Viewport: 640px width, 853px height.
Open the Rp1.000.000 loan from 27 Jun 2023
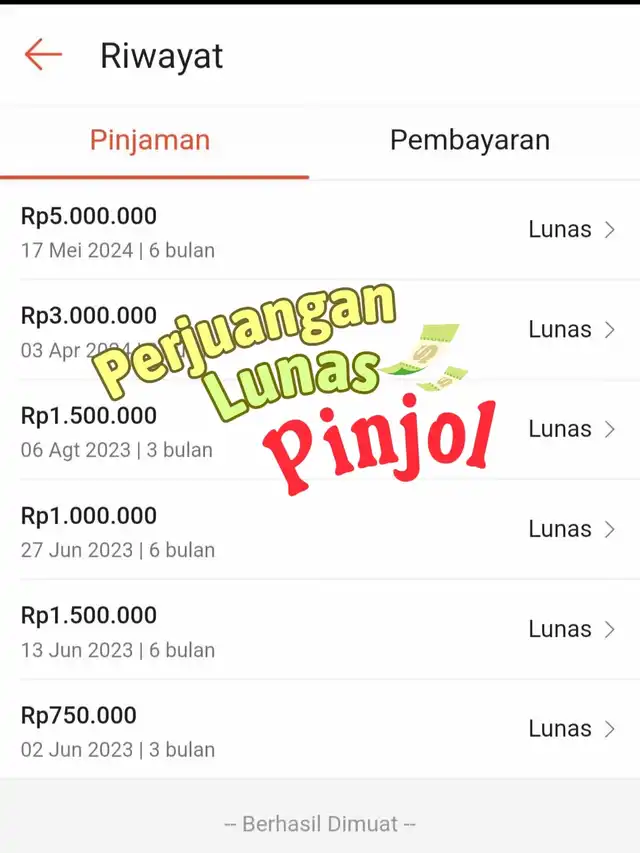[320, 530]
